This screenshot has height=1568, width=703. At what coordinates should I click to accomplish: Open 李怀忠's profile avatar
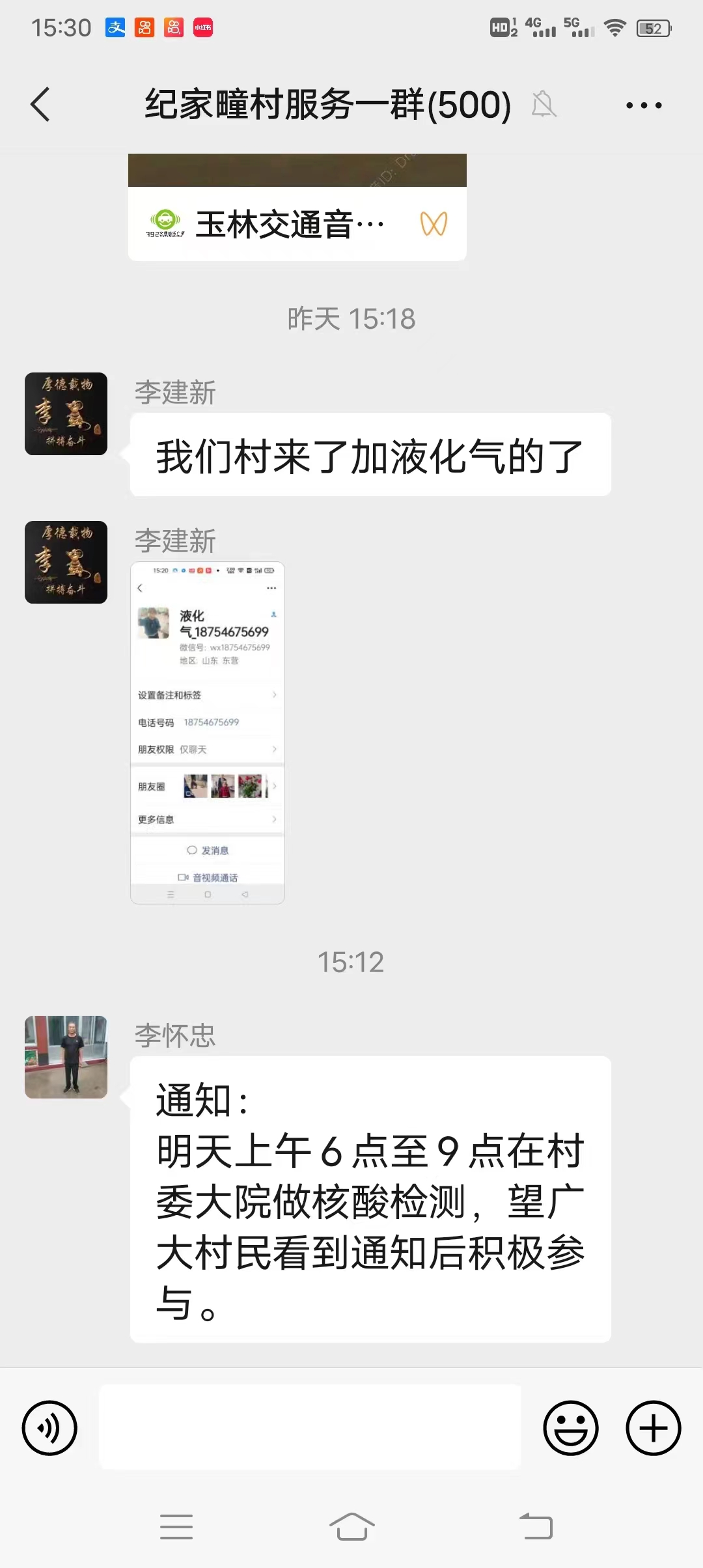coord(66,1057)
